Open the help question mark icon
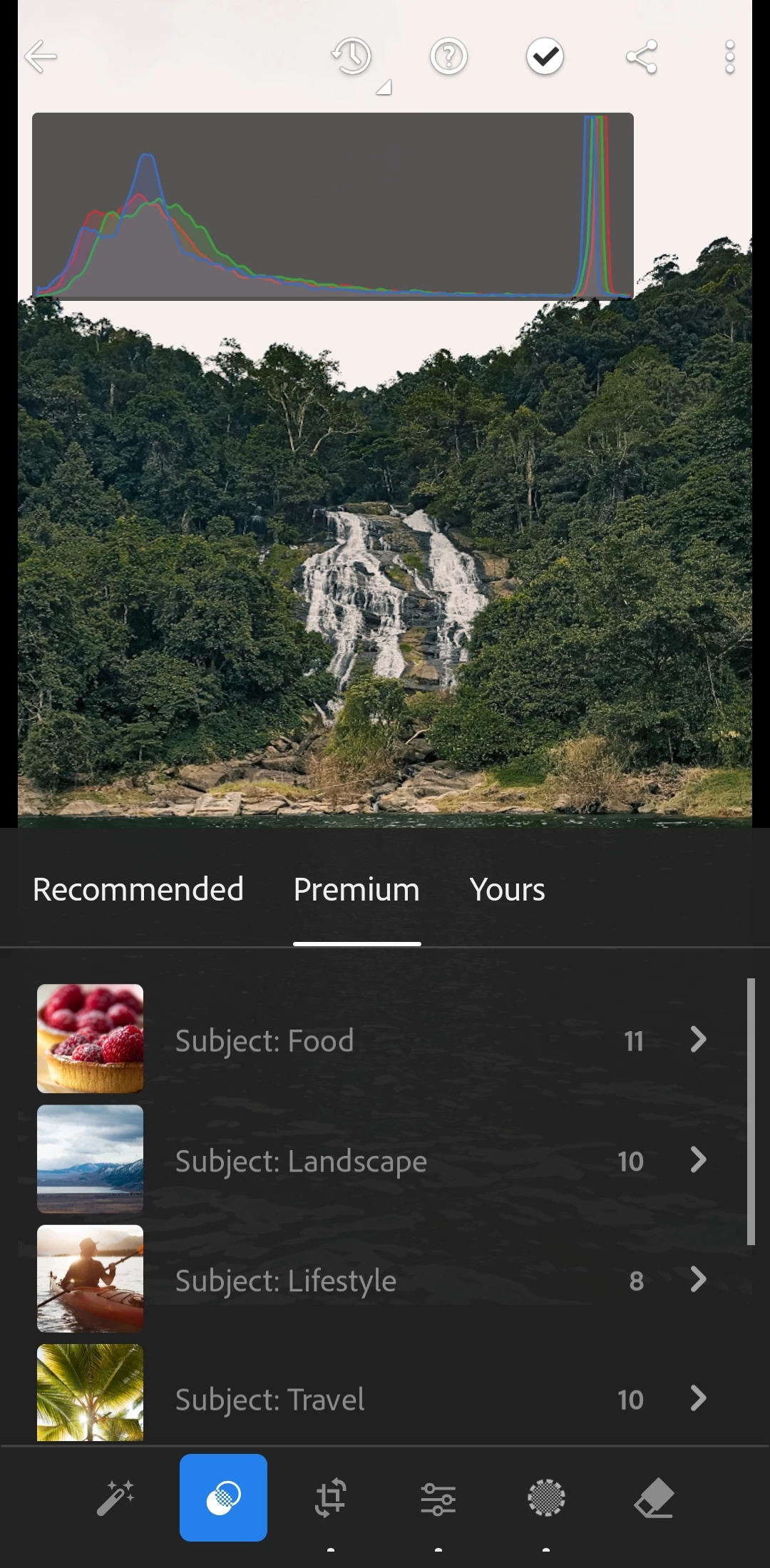The width and height of the screenshot is (770, 1568). pyautogui.click(x=448, y=57)
